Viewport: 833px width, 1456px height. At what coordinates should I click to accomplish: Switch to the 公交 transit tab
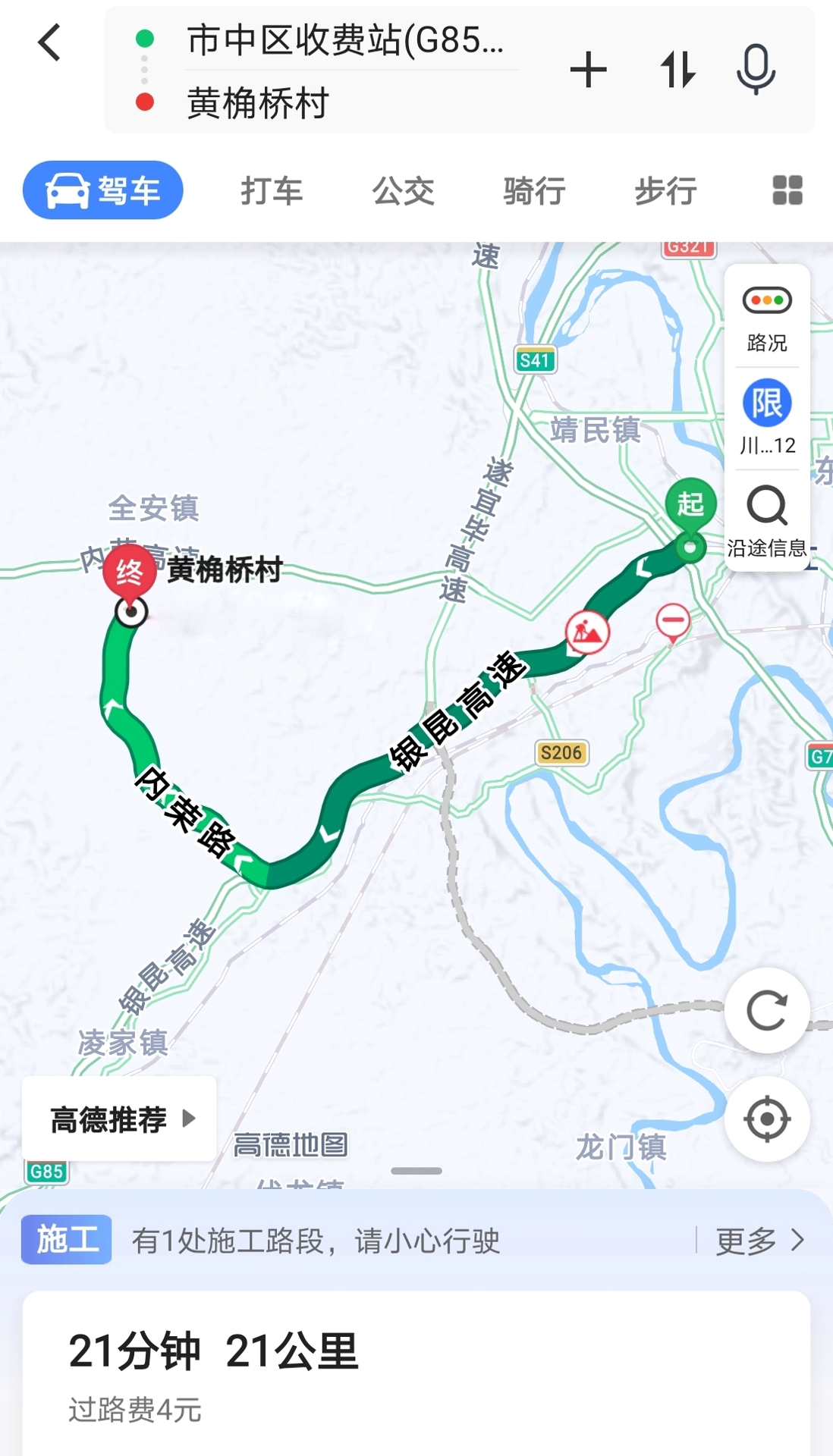pos(403,191)
